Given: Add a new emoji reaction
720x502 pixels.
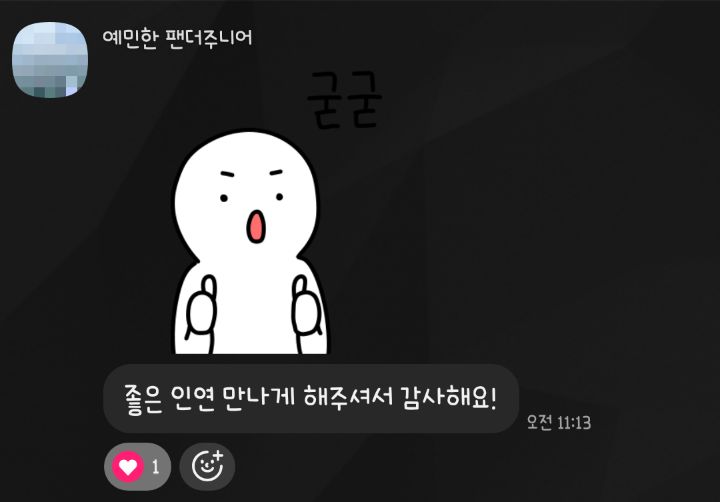Looking at the screenshot, I should 207,467.
